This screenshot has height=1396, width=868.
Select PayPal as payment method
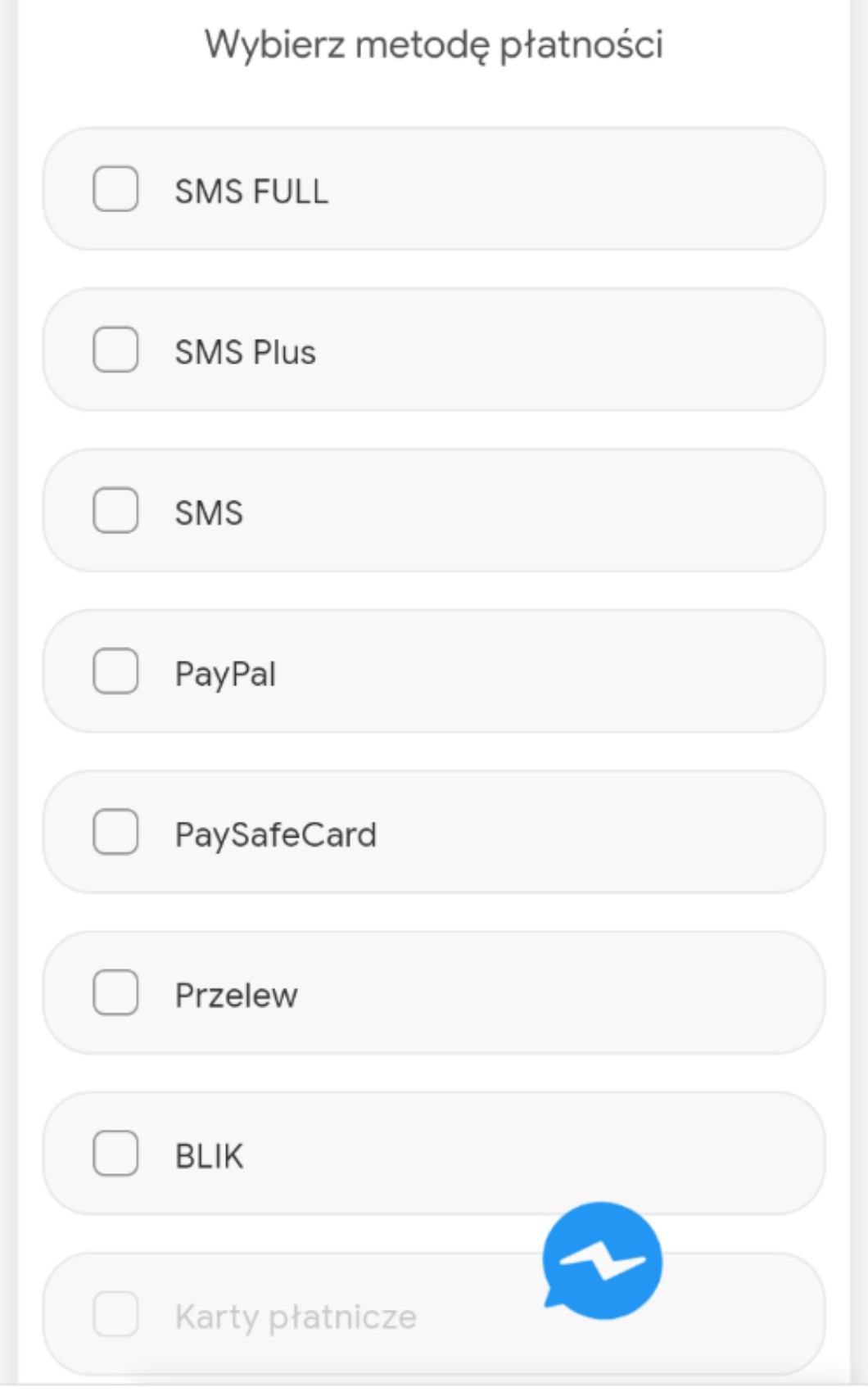point(115,672)
